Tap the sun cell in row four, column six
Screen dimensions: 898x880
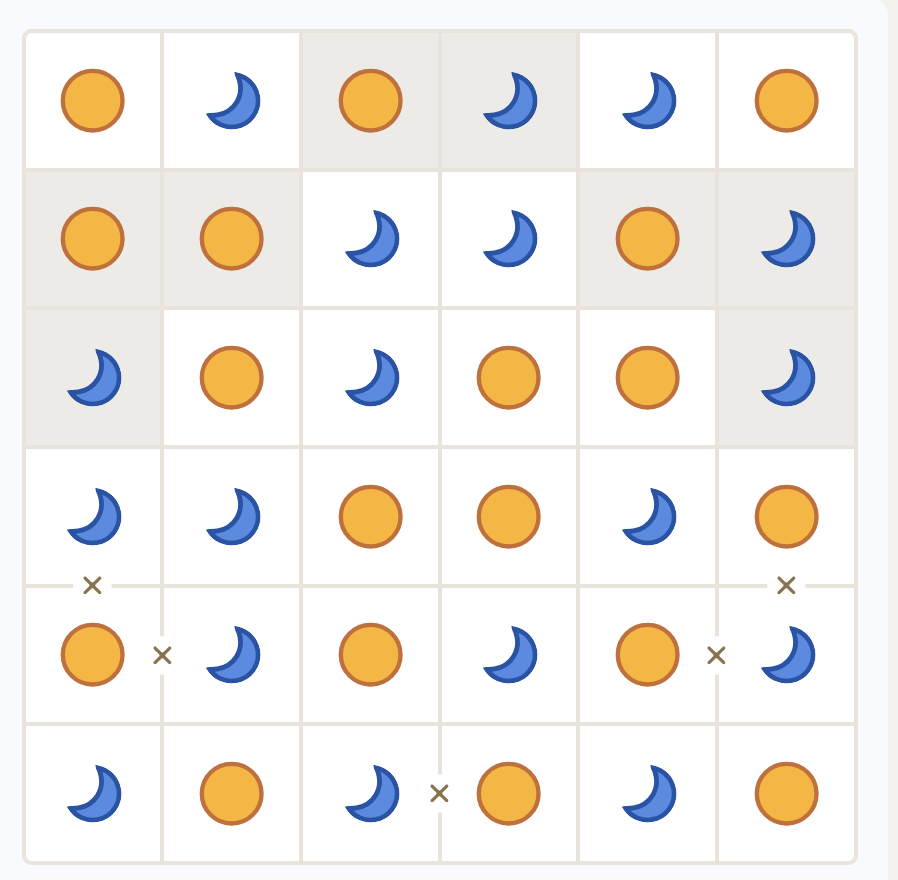(786, 517)
